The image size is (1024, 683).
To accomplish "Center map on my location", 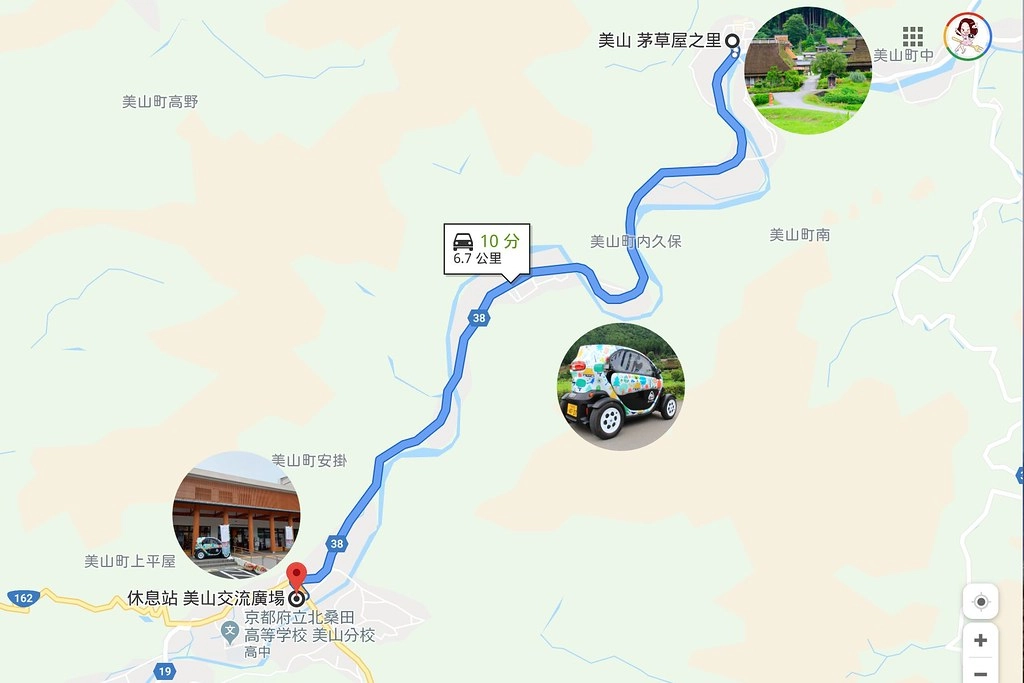I will tap(980, 601).
